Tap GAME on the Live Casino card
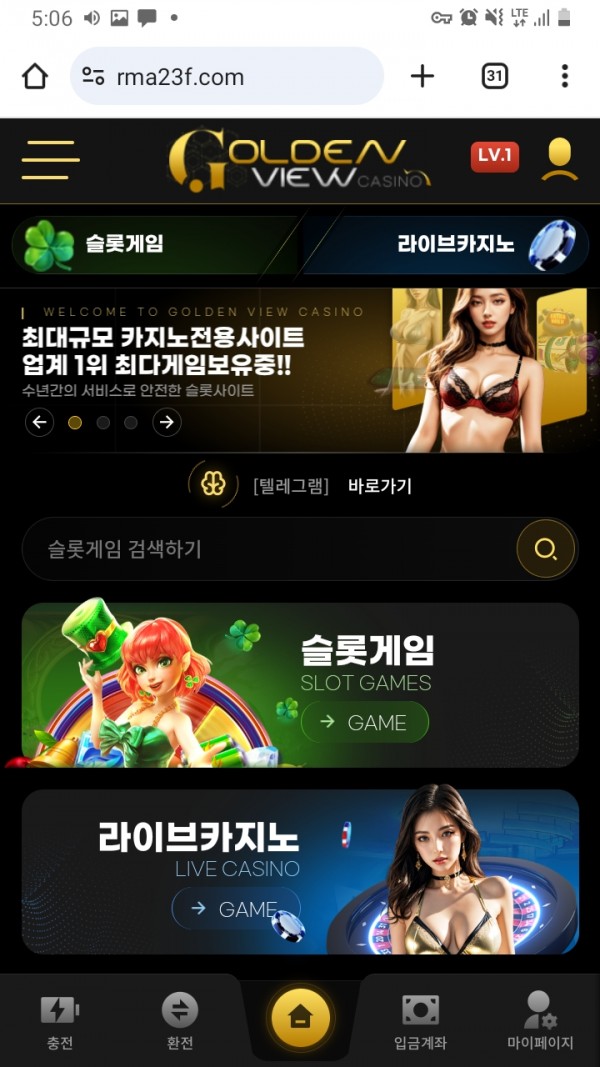 [x=236, y=909]
